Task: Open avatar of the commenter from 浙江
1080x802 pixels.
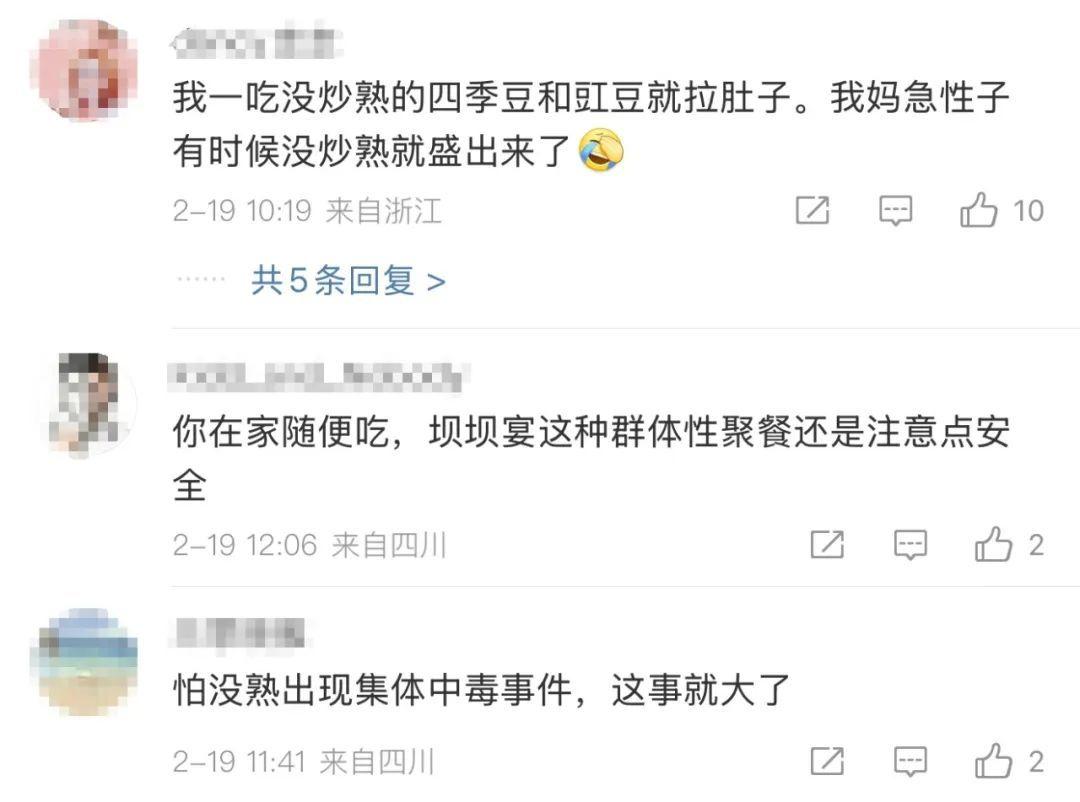Action: coord(85,68)
